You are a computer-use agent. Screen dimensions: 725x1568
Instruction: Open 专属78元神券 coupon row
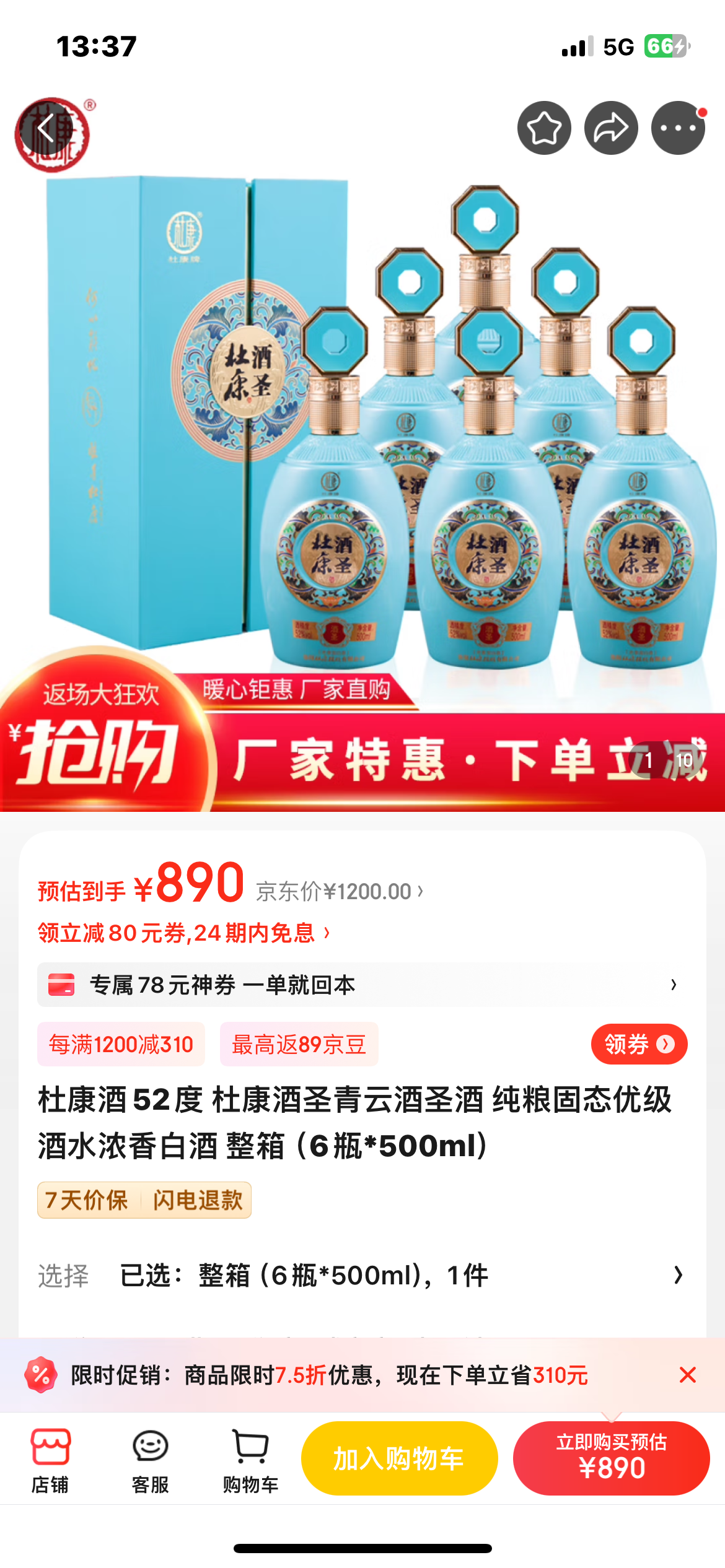tap(362, 985)
